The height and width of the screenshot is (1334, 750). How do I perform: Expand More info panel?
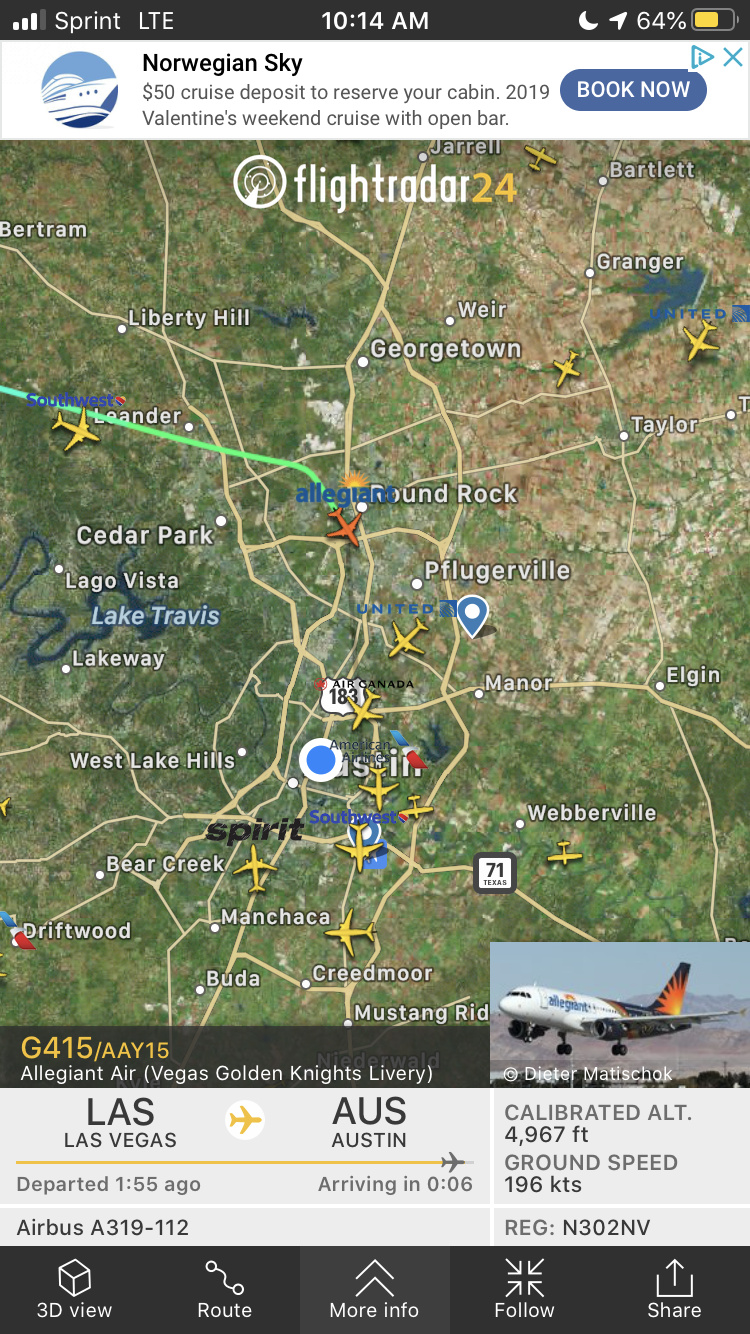pos(374,1288)
